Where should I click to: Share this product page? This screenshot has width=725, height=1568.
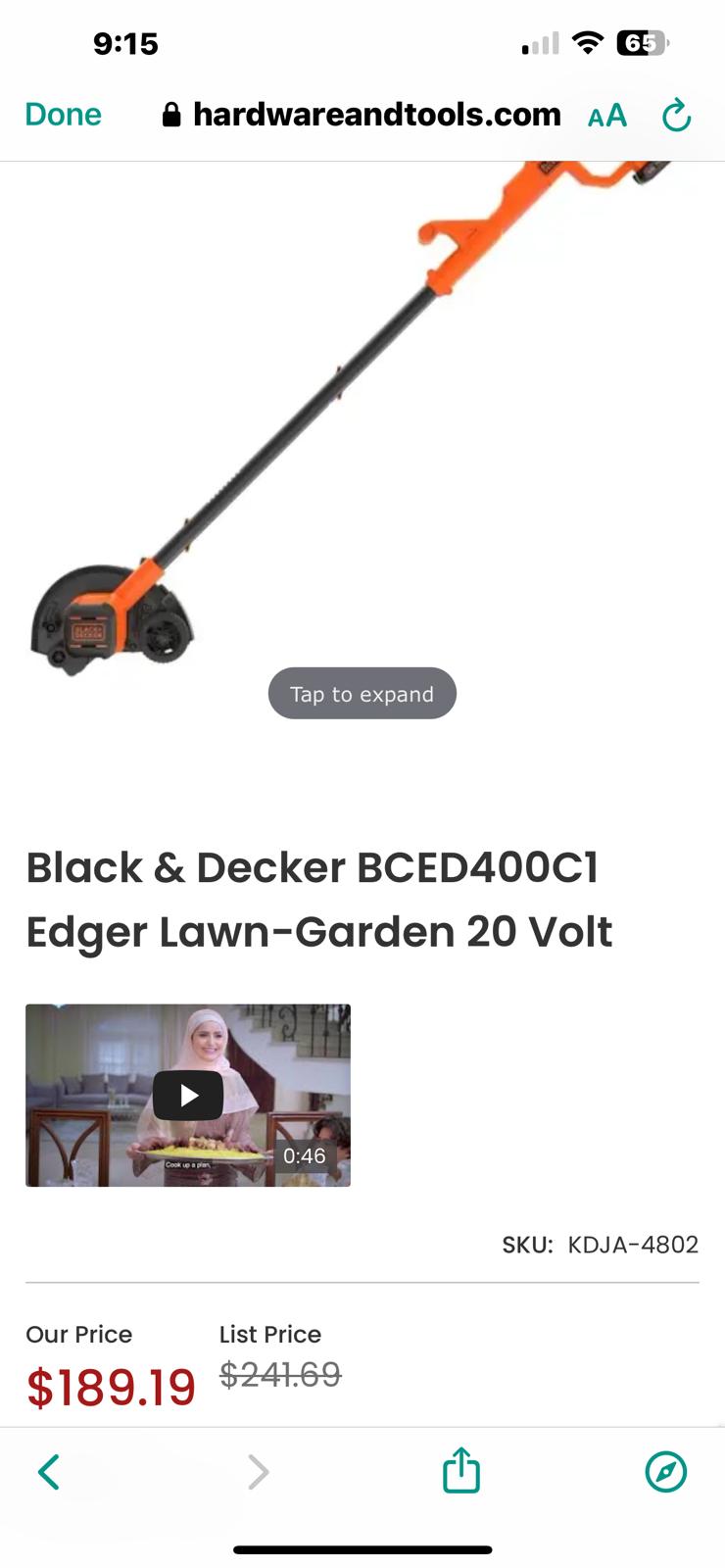[x=460, y=1470]
